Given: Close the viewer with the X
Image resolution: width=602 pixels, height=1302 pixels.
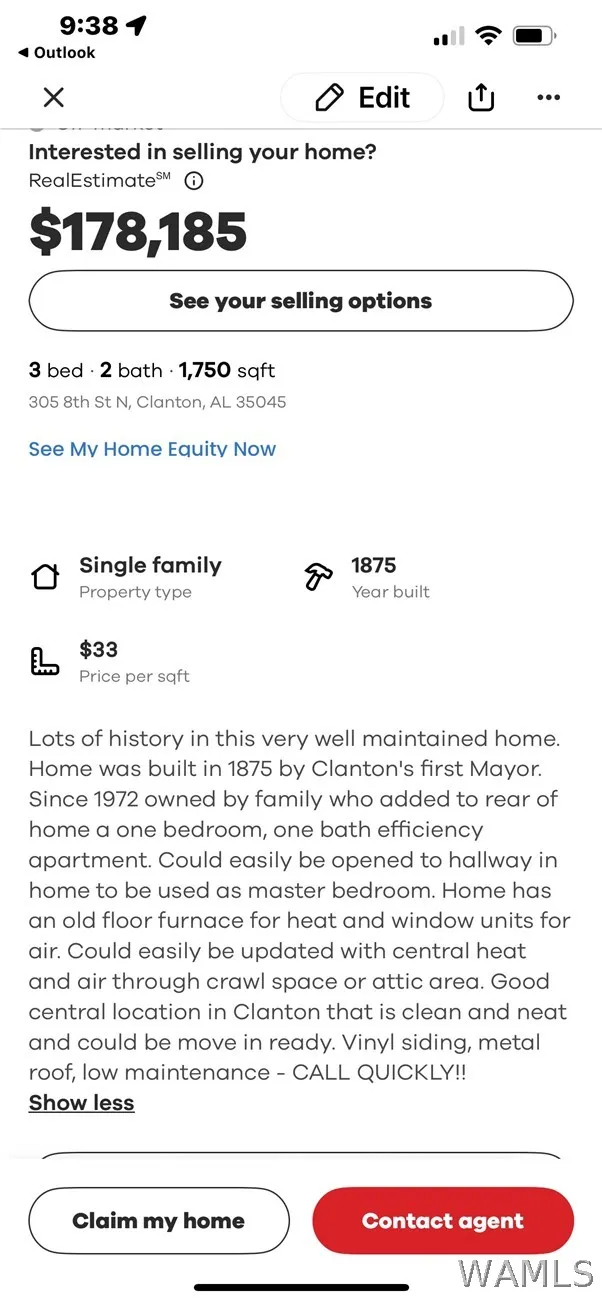Looking at the screenshot, I should (x=54, y=97).
